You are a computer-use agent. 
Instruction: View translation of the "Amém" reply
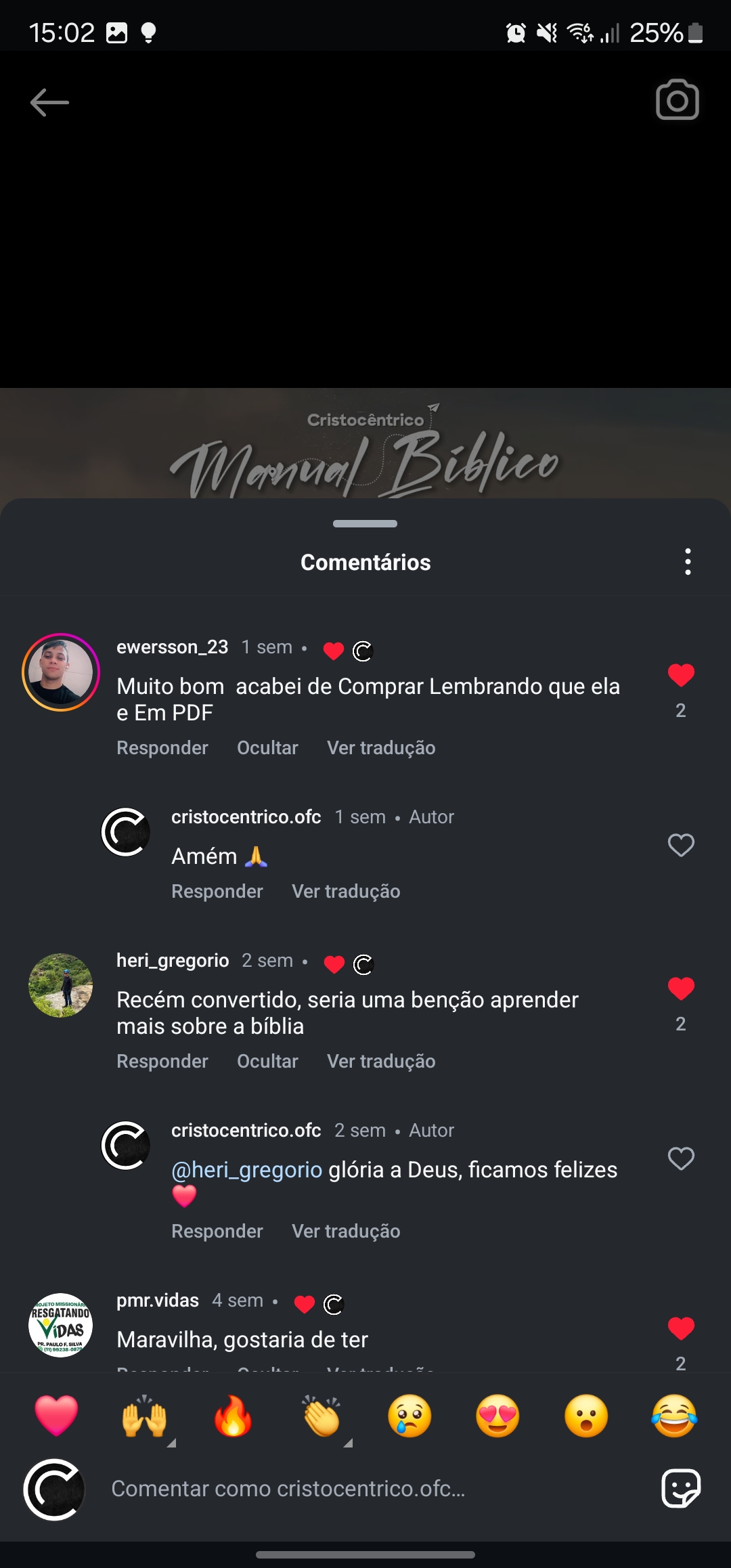click(346, 892)
